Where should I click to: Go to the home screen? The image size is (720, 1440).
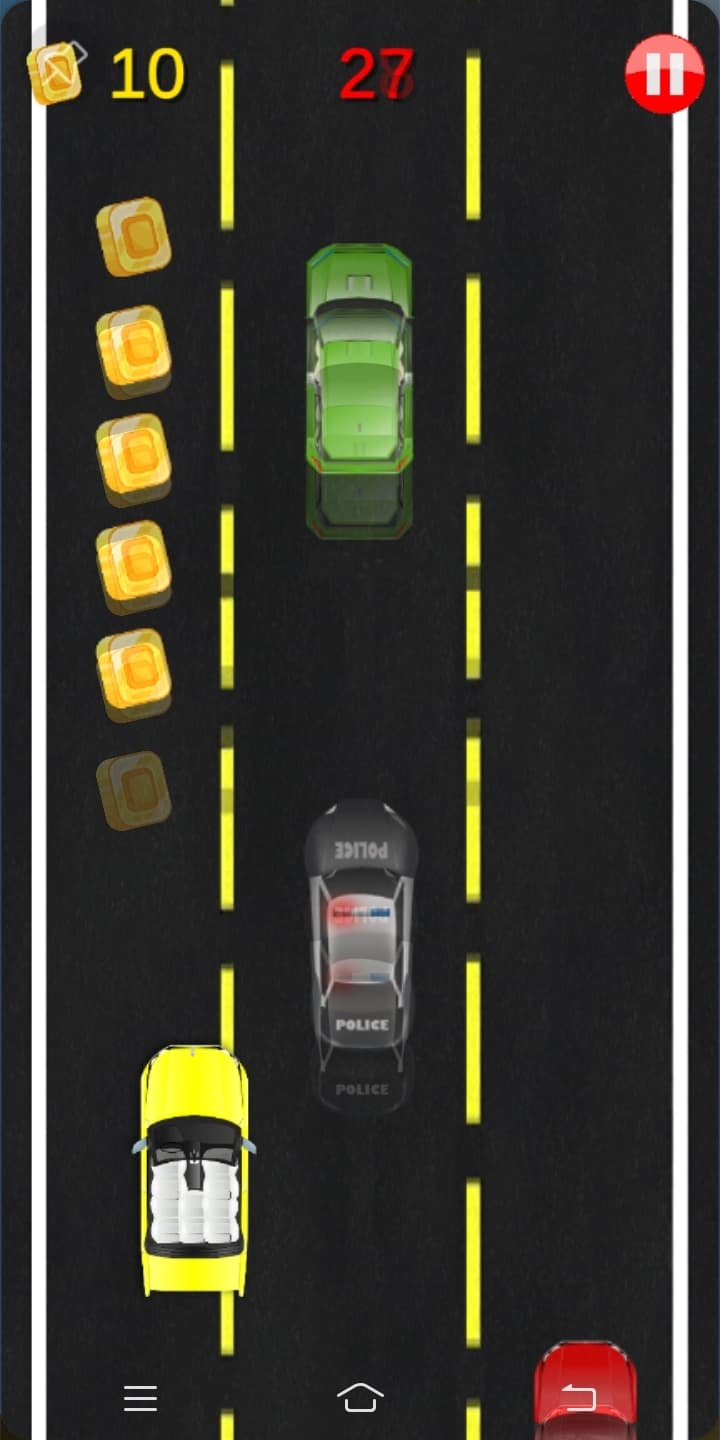(360, 1397)
